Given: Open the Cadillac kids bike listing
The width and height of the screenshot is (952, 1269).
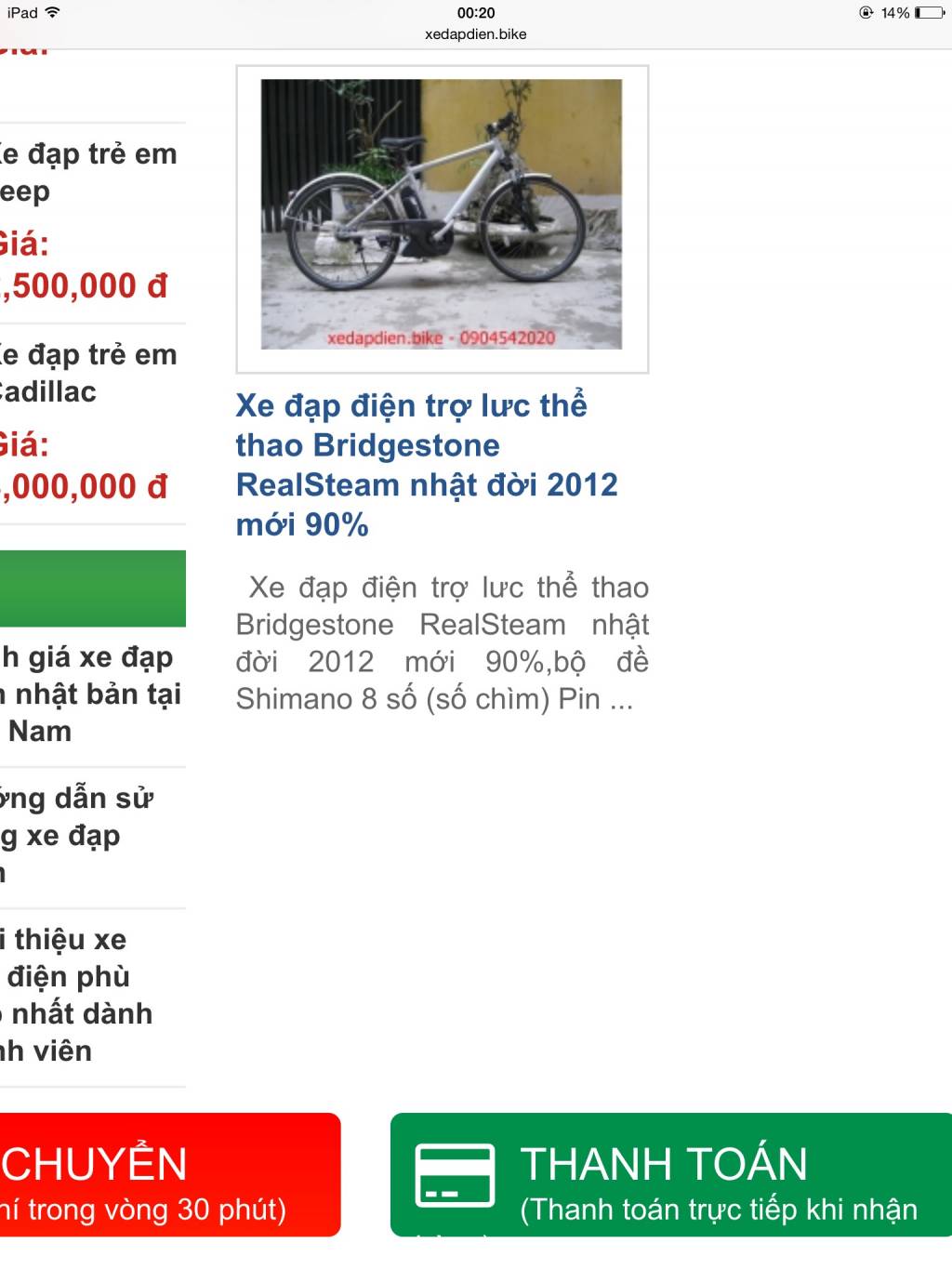Looking at the screenshot, I should [x=88, y=373].
